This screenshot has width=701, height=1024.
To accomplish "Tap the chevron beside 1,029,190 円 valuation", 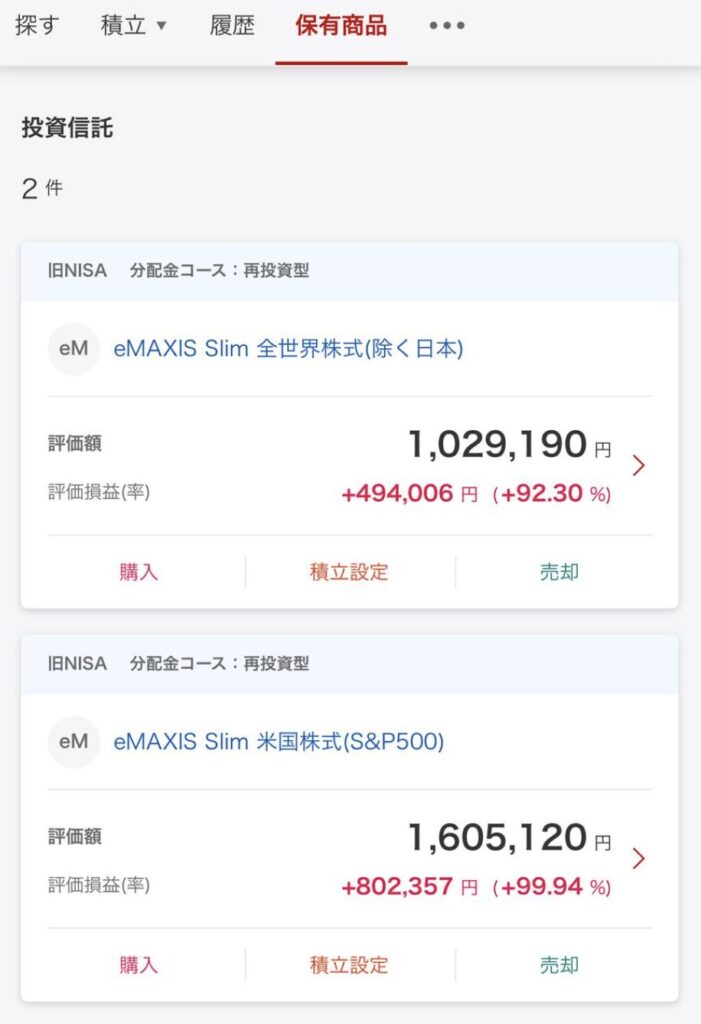I will click(640, 466).
